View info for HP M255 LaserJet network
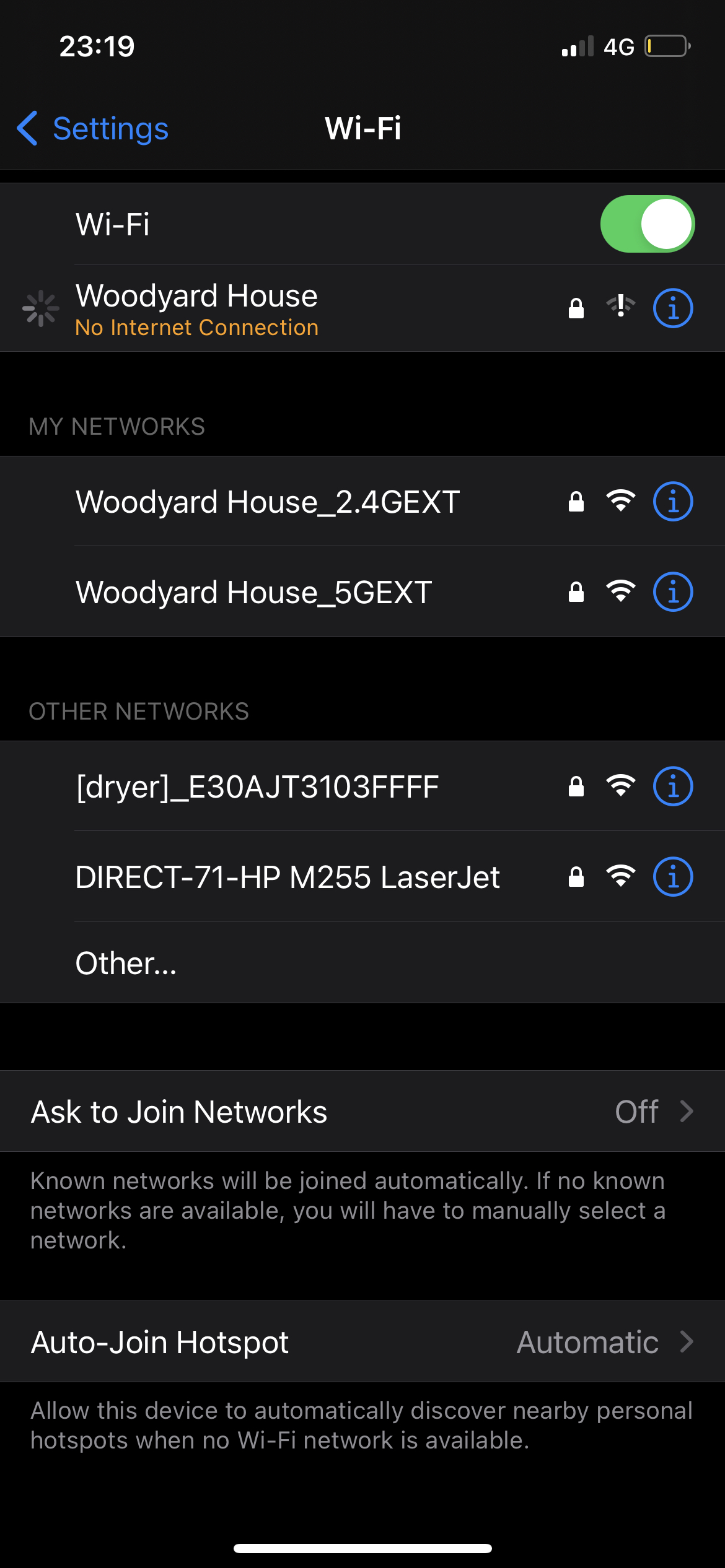 coord(672,877)
